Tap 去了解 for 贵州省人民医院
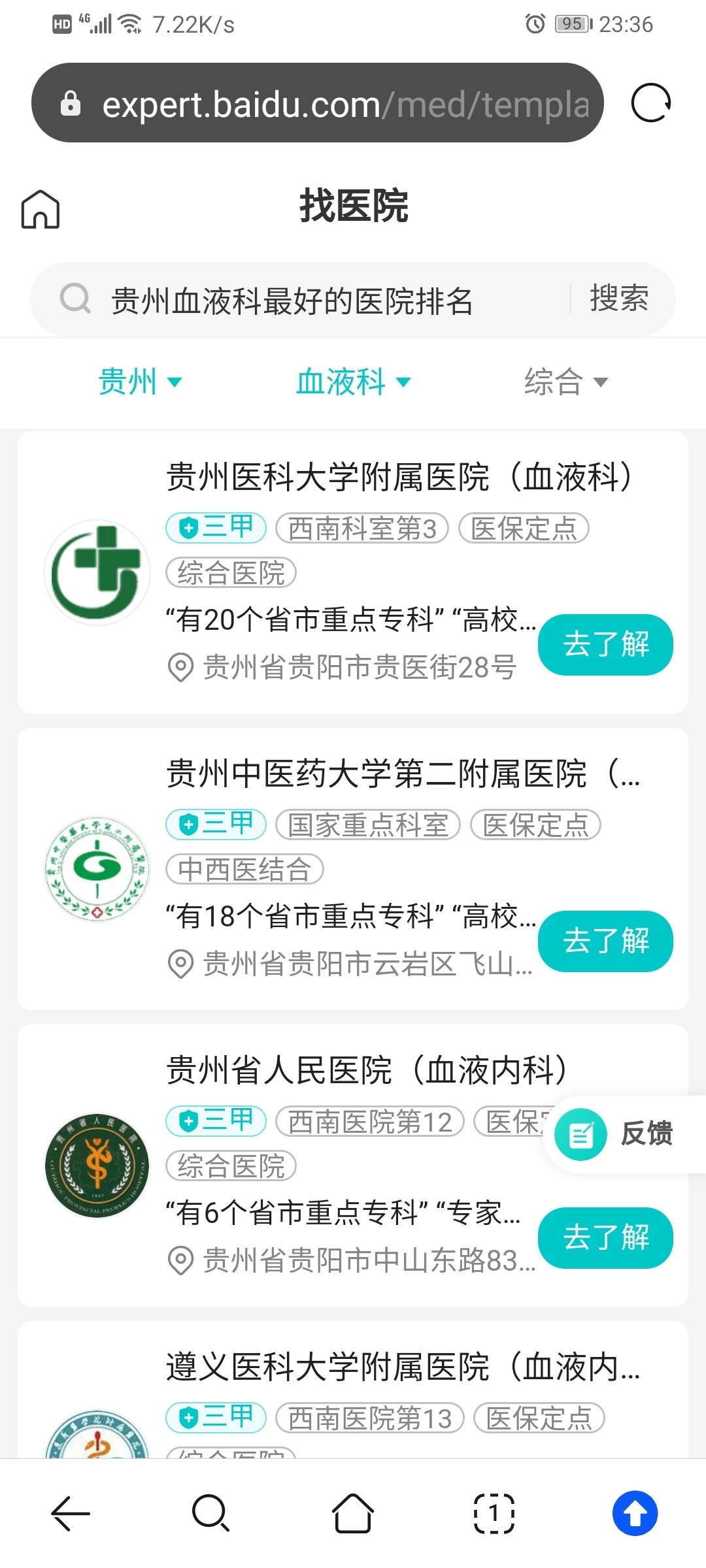The image size is (706, 1568). [x=605, y=1237]
